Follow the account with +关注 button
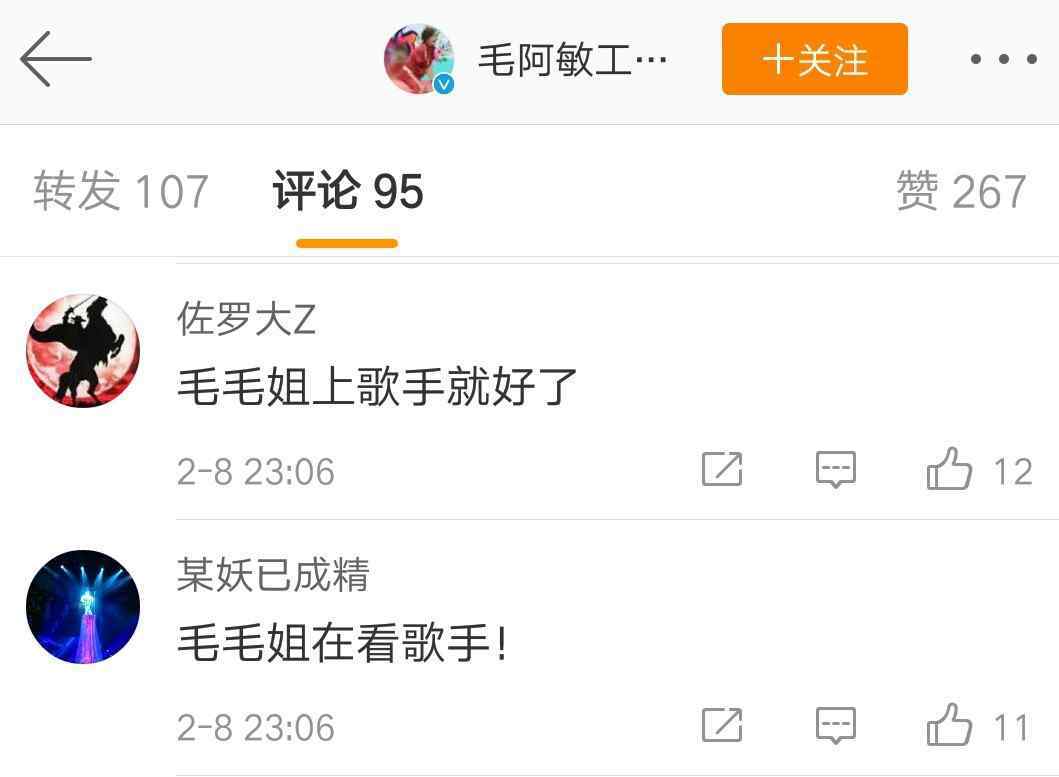 pos(814,59)
